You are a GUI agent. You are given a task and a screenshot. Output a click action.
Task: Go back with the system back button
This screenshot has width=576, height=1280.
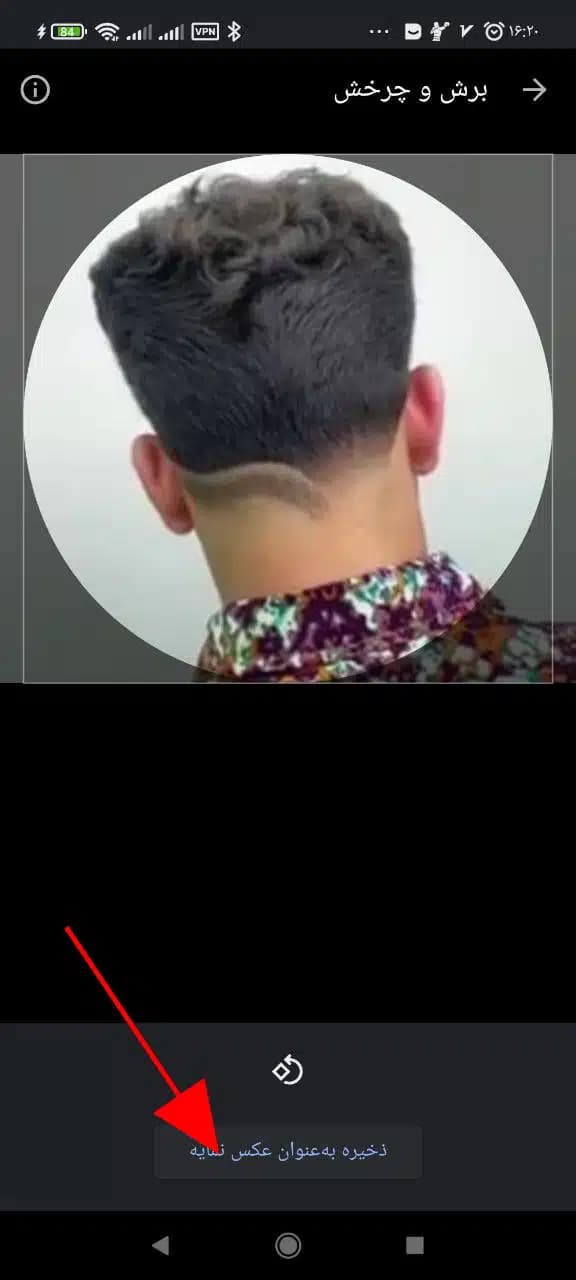pyautogui.click(x=160, y=1245)
